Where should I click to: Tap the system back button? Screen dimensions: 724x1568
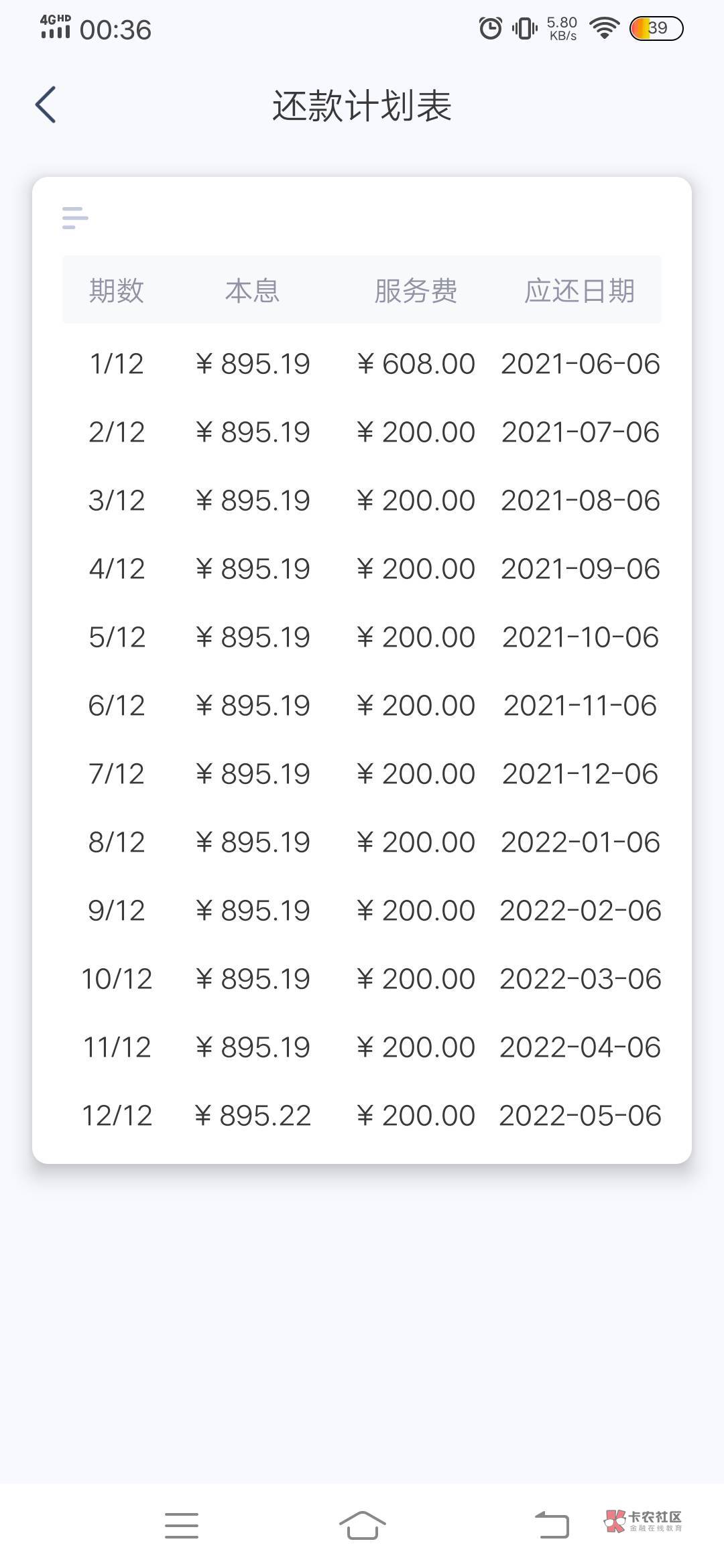pyautogui.click(x=552, y=1525)
